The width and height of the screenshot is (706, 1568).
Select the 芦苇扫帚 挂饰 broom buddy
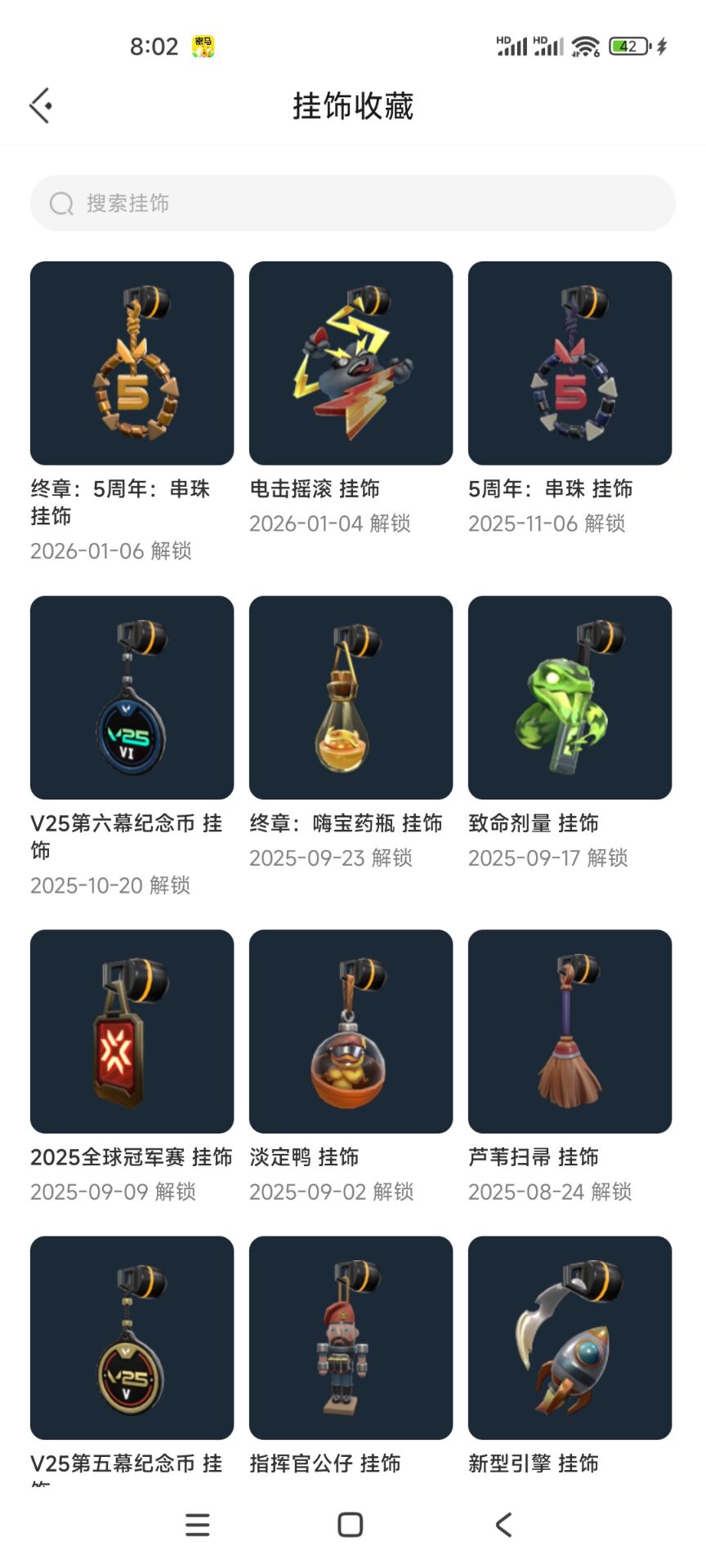tap(570, 1031)
